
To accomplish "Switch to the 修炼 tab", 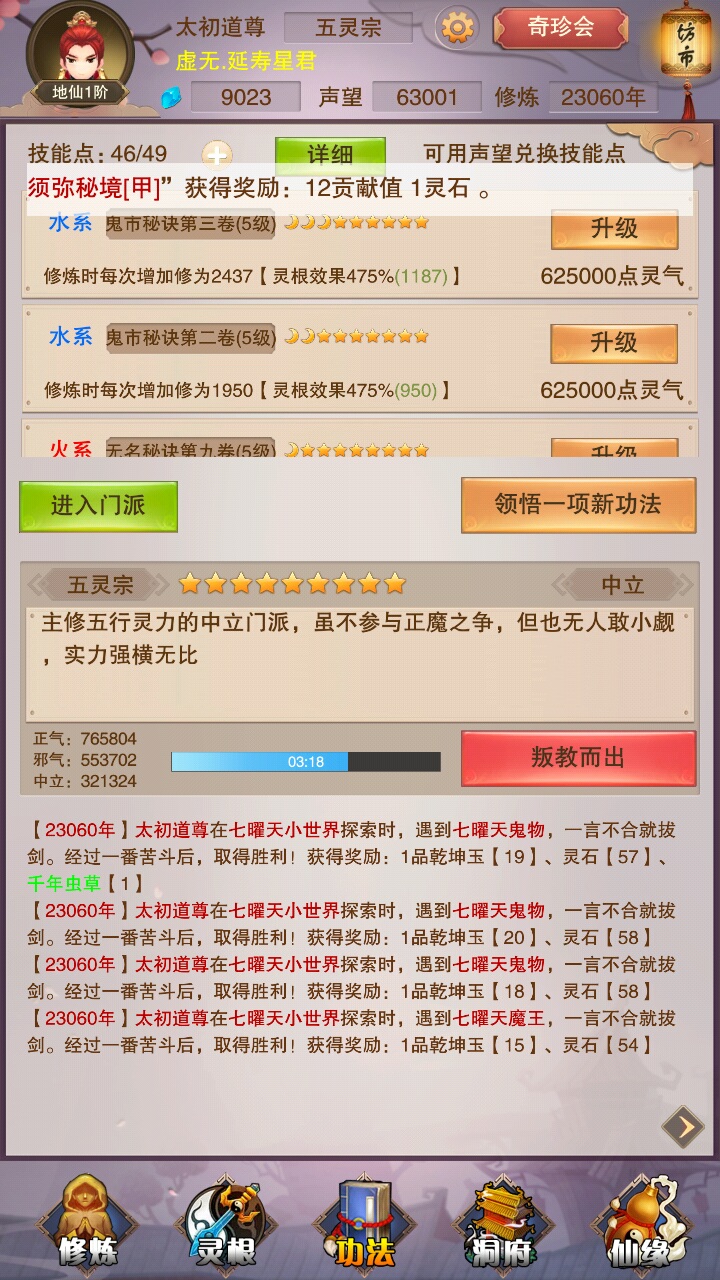I will coord(87,1220).
